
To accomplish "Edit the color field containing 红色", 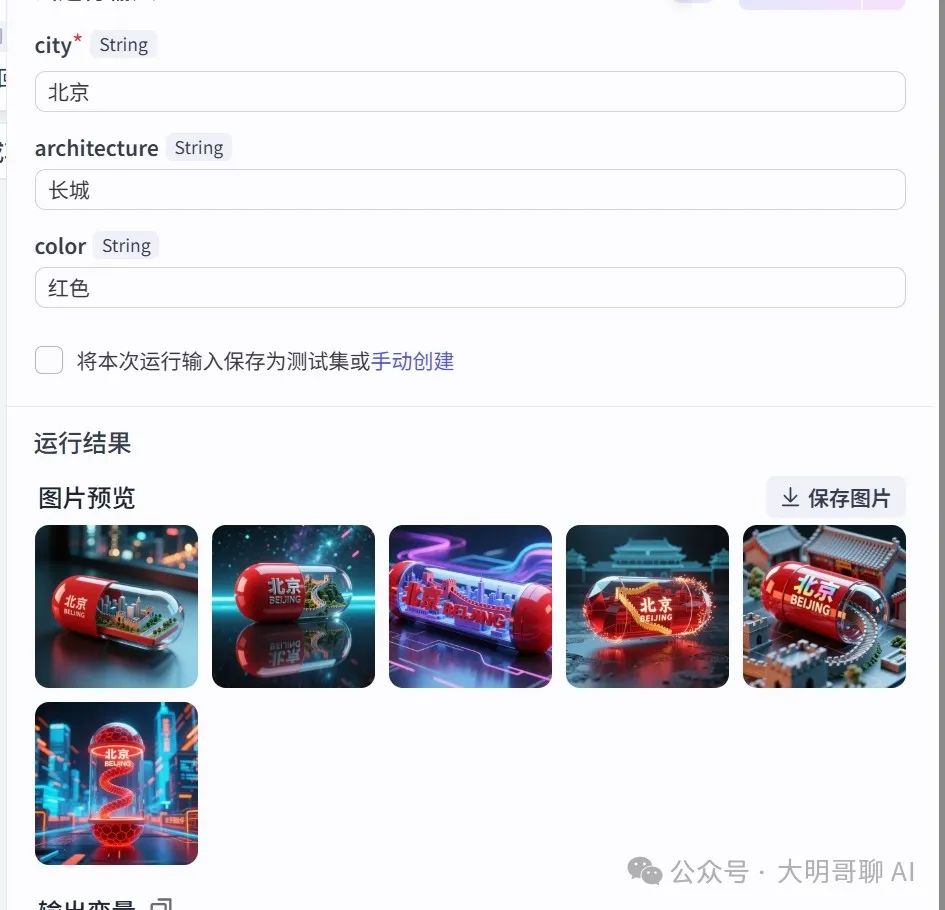I will [470, 288].
